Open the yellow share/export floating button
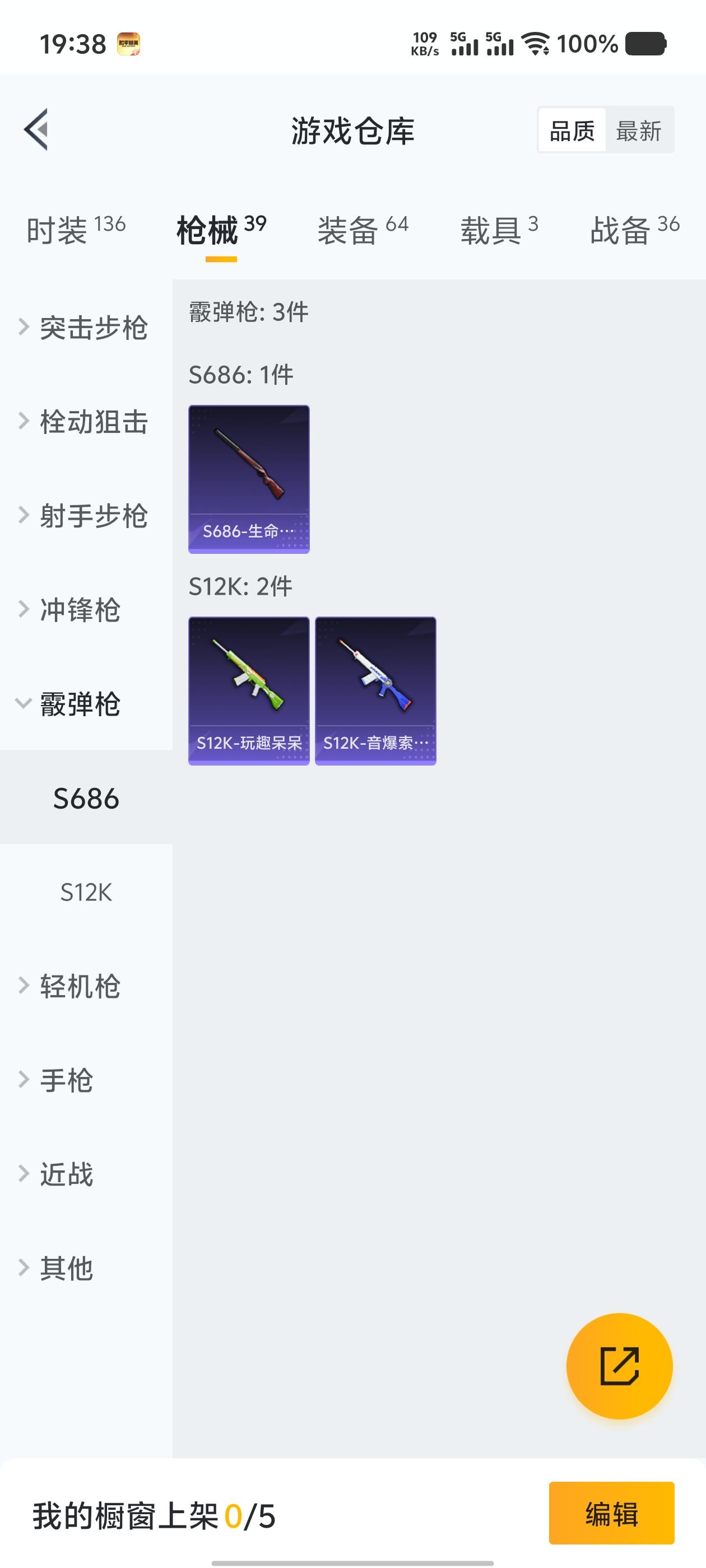Image resolution: width=706 pixels, height=1568 pixels. pos(620,1366)
